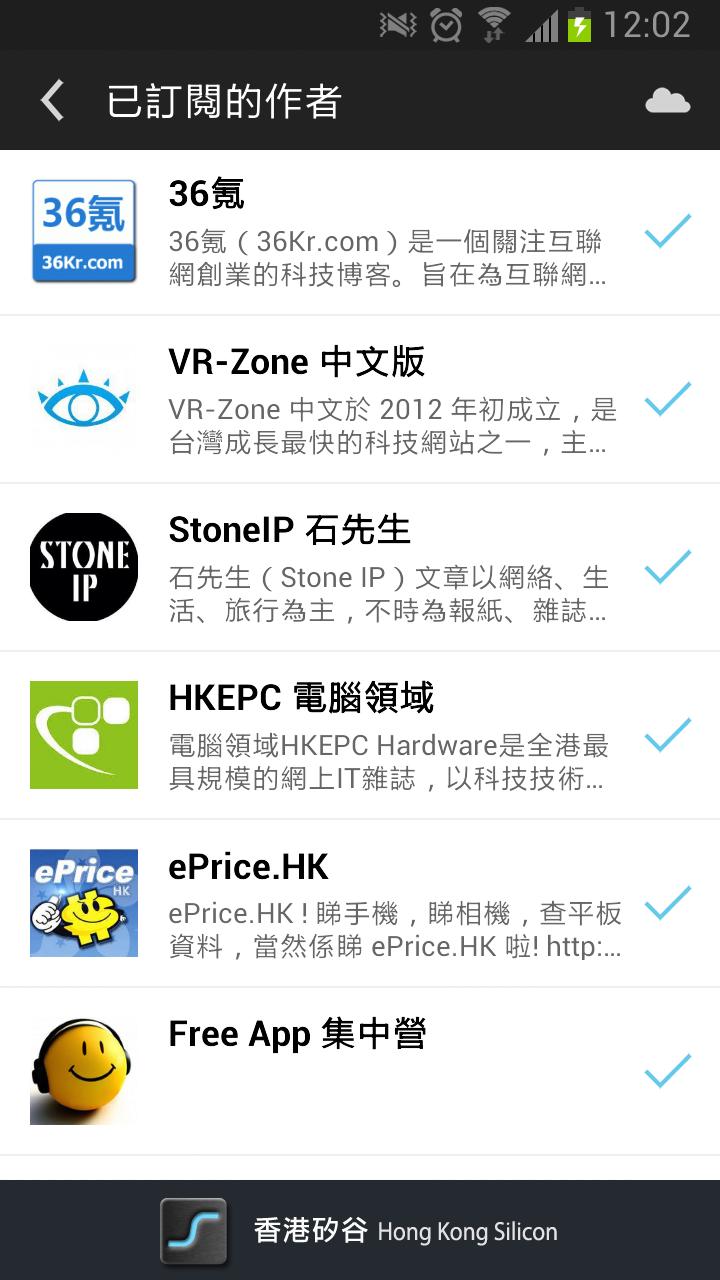Tap the 36氪 author avatar icon

(84, 231)
